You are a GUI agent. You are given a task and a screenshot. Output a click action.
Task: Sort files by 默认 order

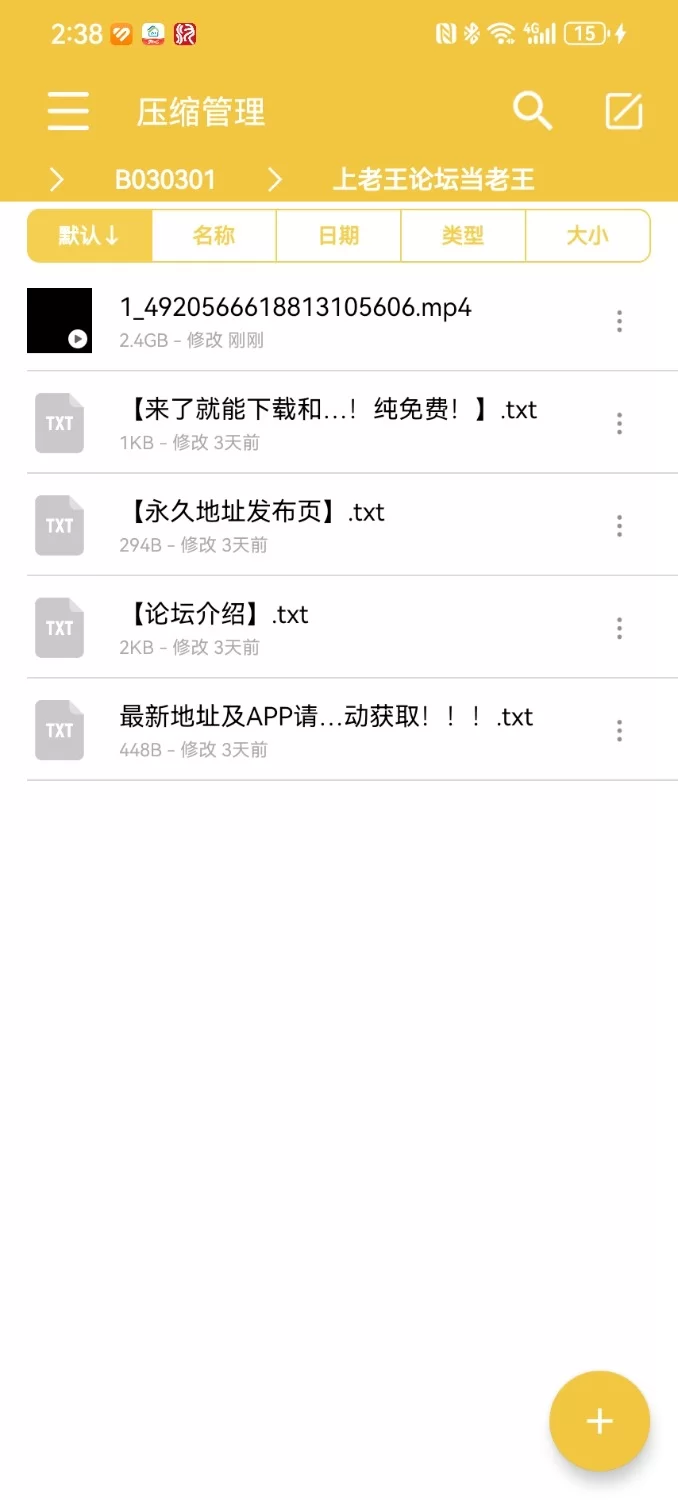tap(90, 236)
